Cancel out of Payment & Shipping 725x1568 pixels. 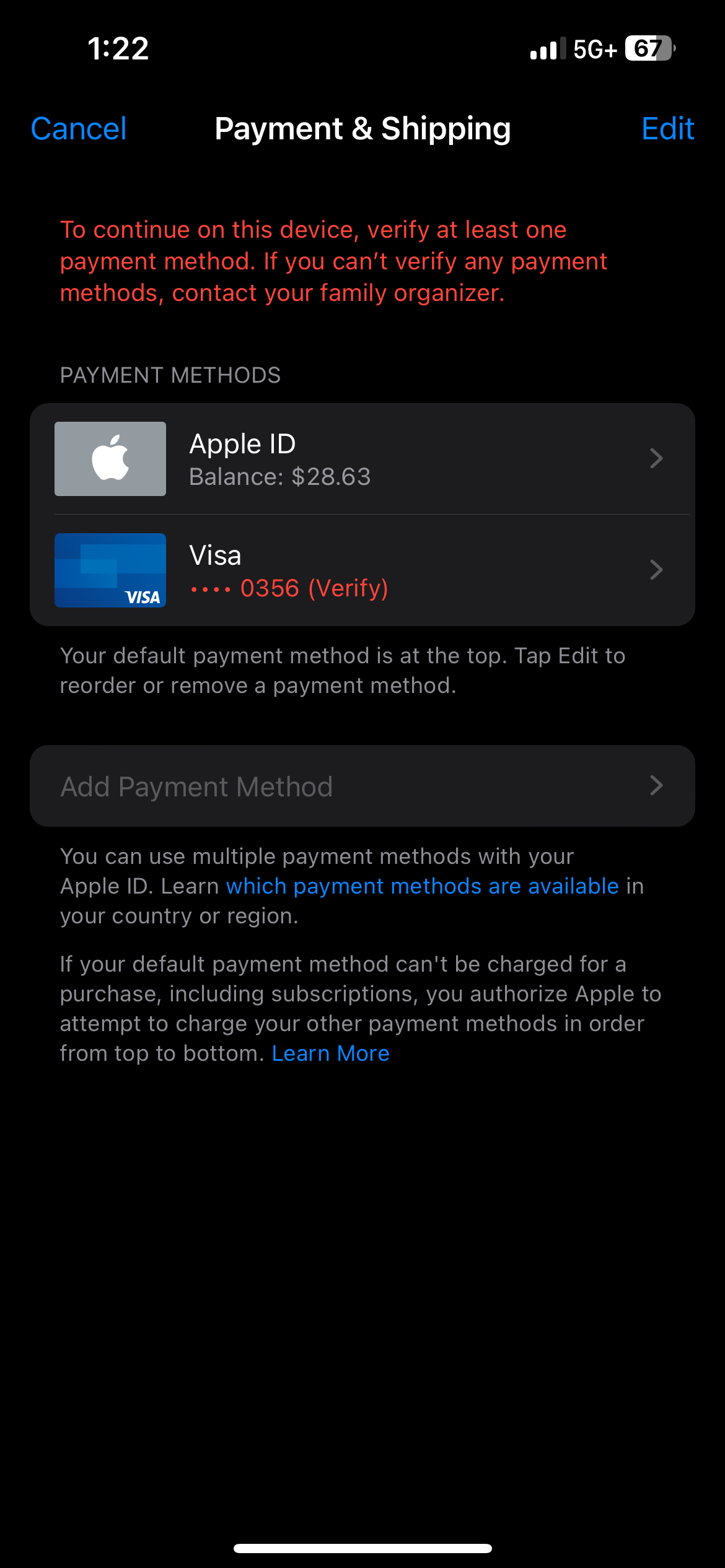tap(79, 129)
